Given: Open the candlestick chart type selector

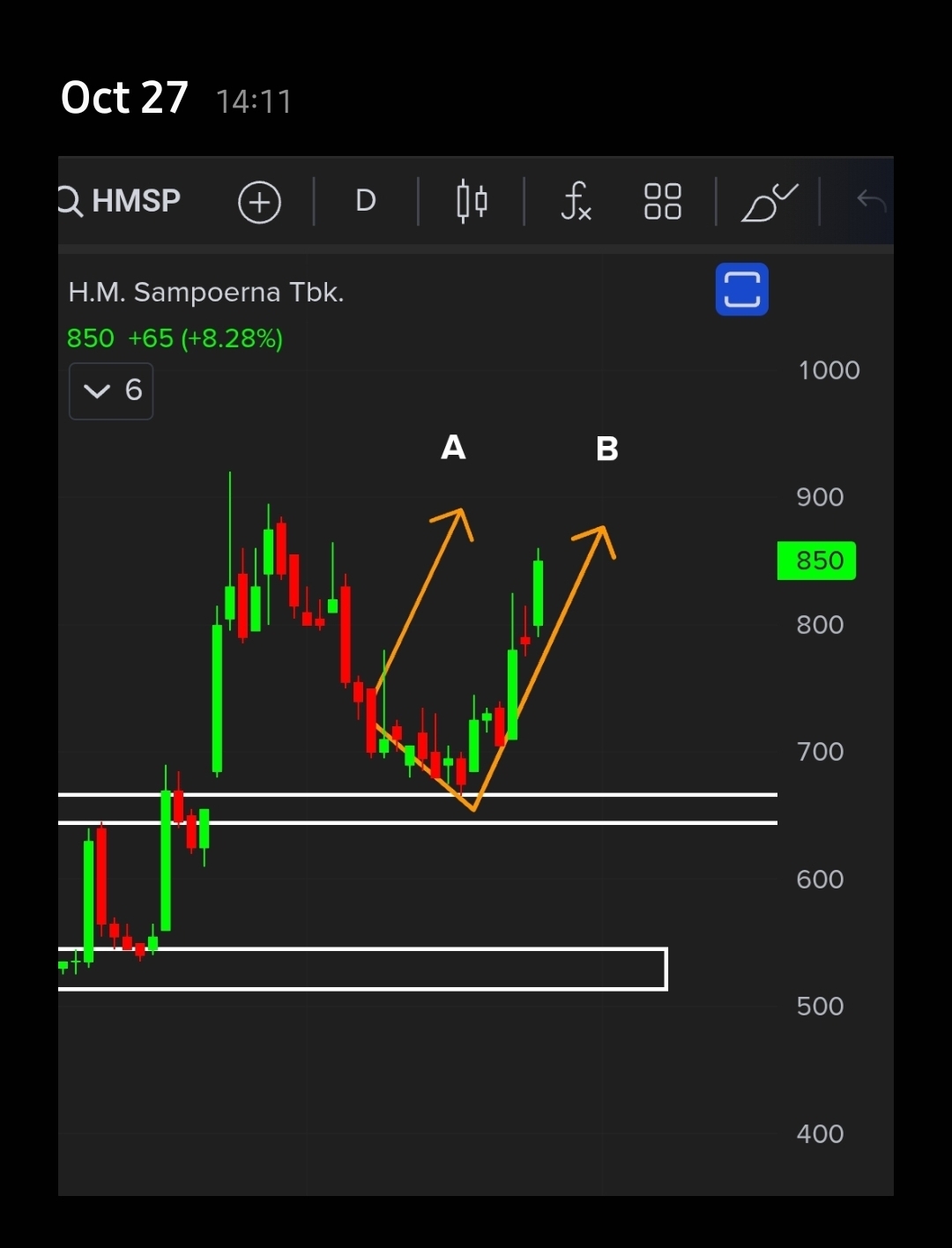Looking at the screenshot, I should 472,201.
